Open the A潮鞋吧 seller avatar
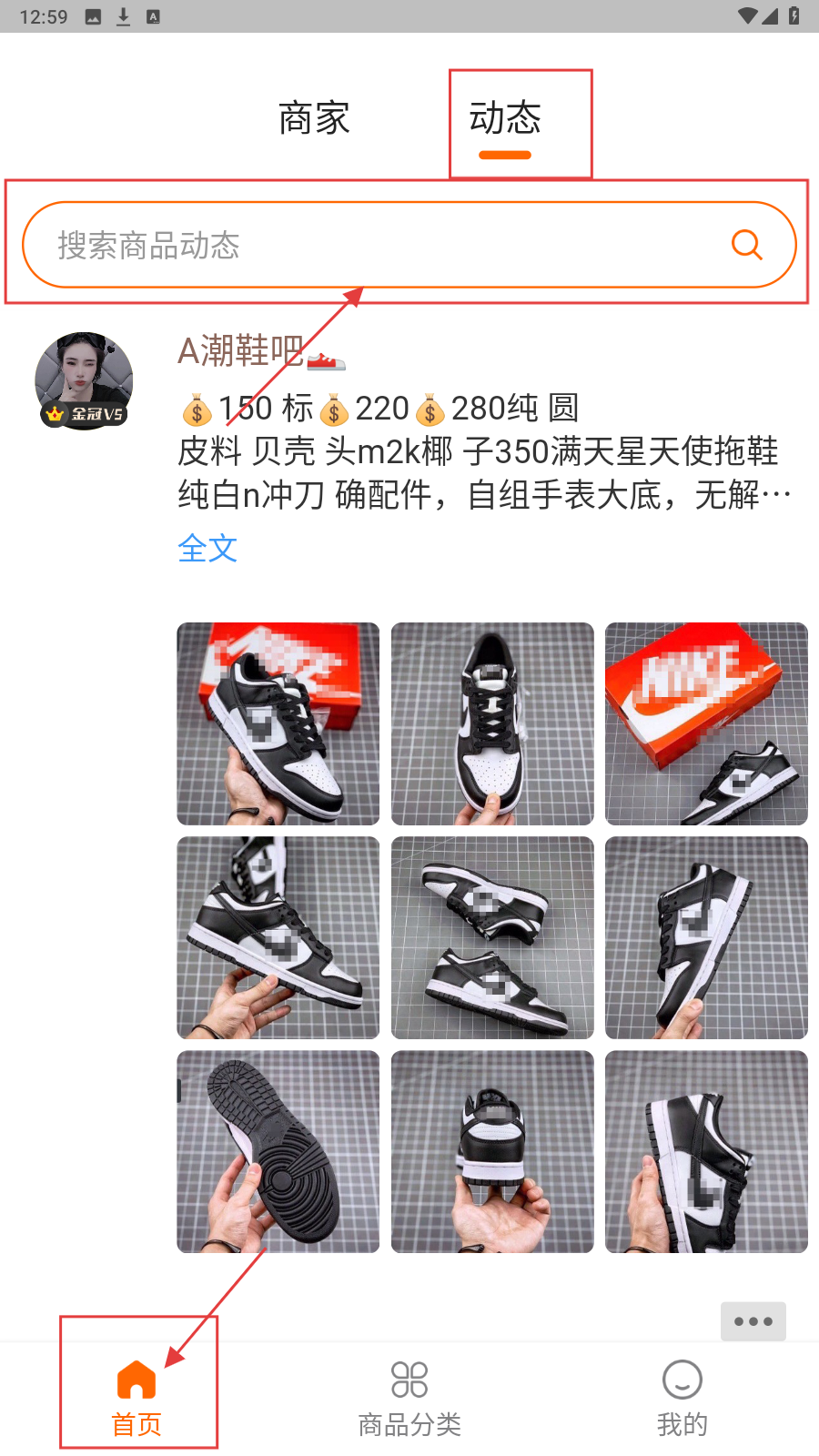The height and width of the screenshot is (1456, 819). pyautogui.click(x=84, y=380)
